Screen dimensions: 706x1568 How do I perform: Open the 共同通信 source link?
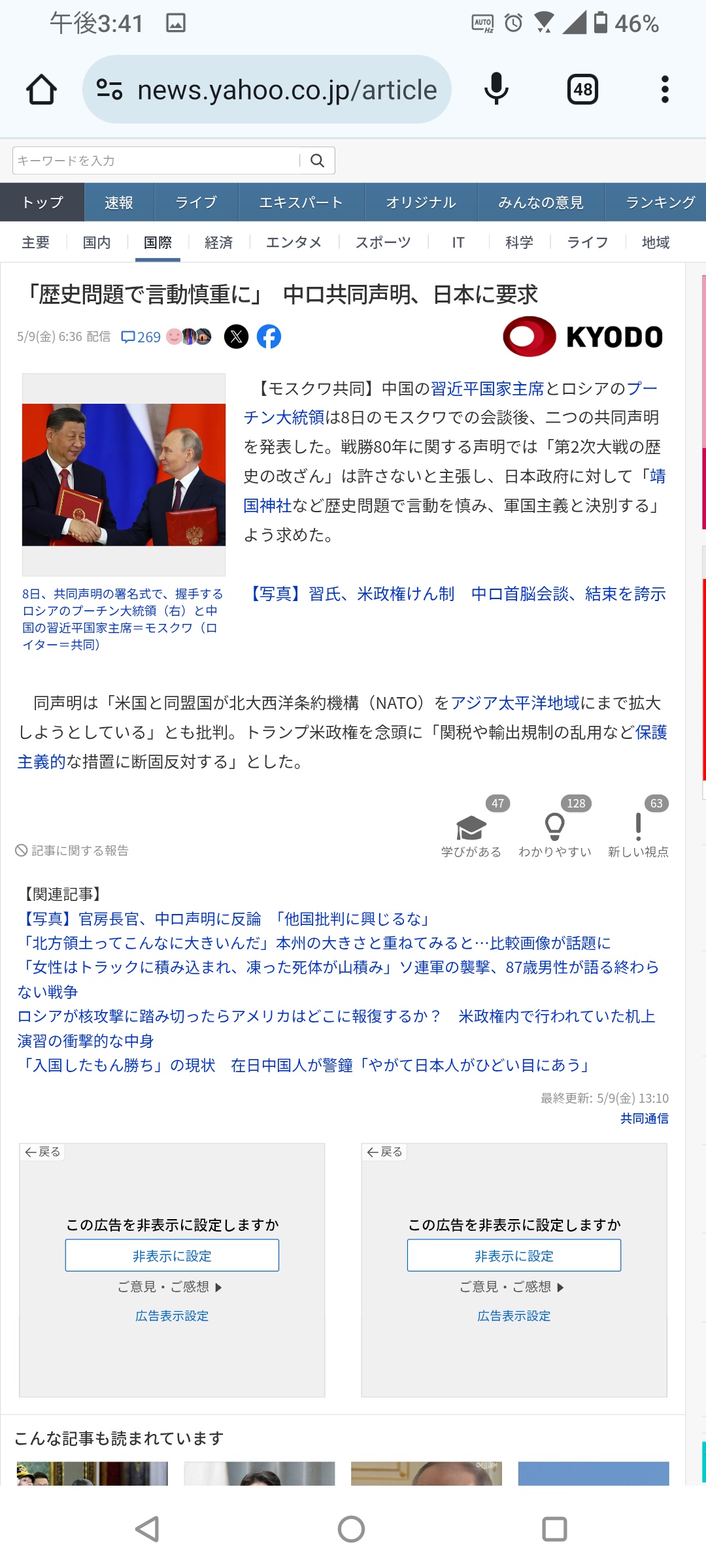(645, 1119)
